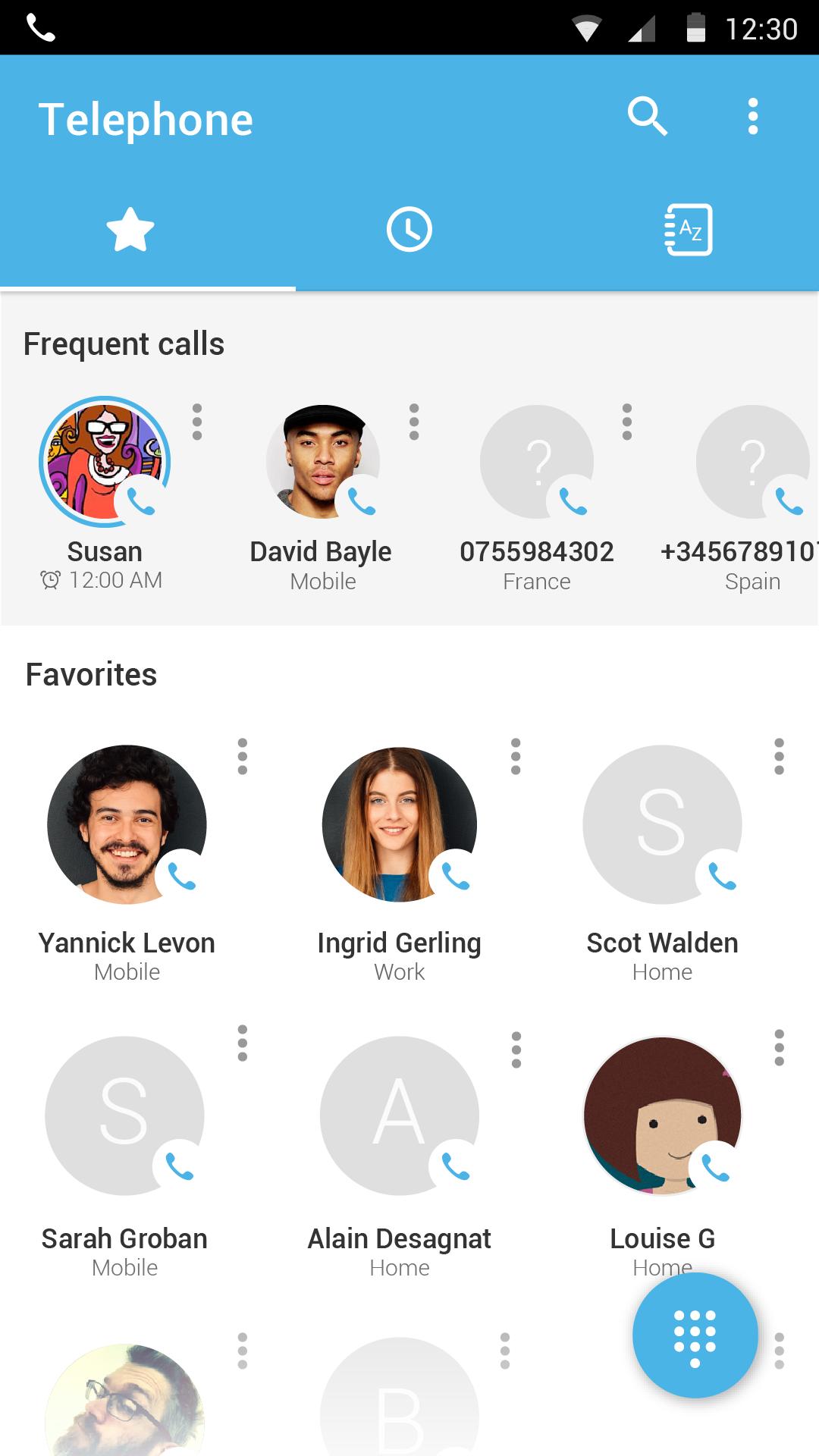Call the number 0755984302
The image size is (819, 1456).
[573, 500]
